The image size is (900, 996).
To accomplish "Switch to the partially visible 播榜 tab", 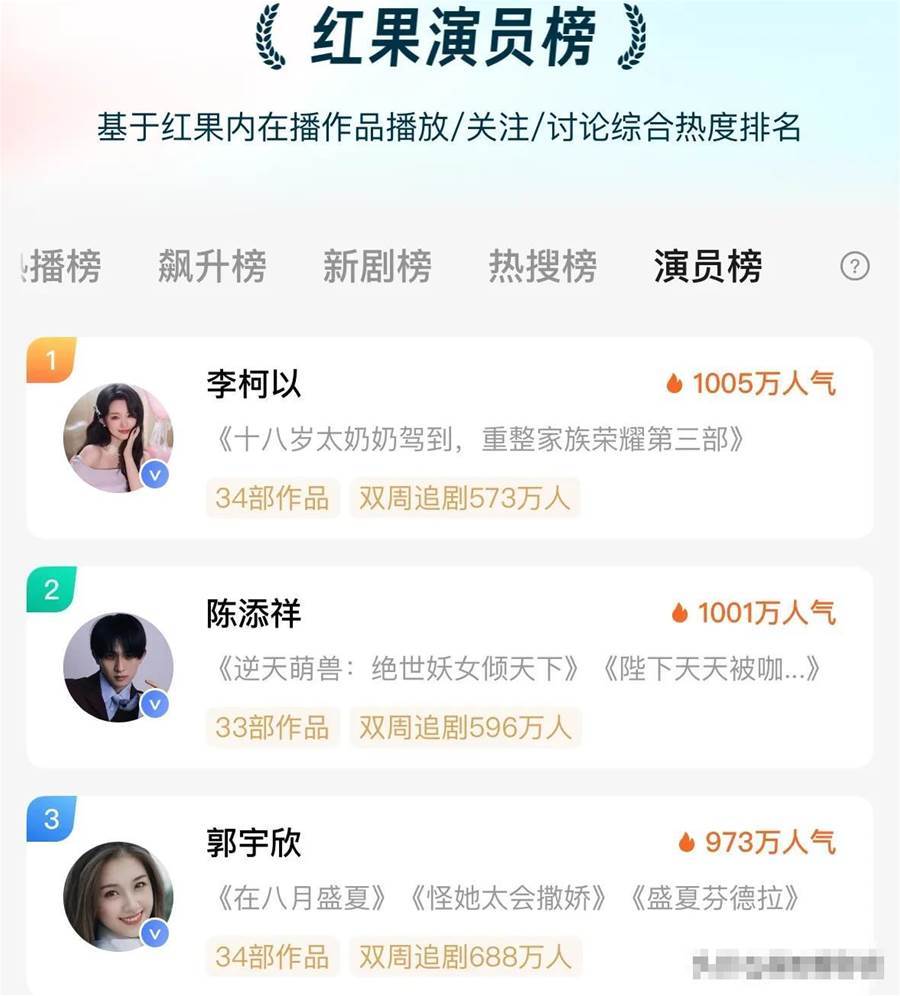I will click(62, 267).
